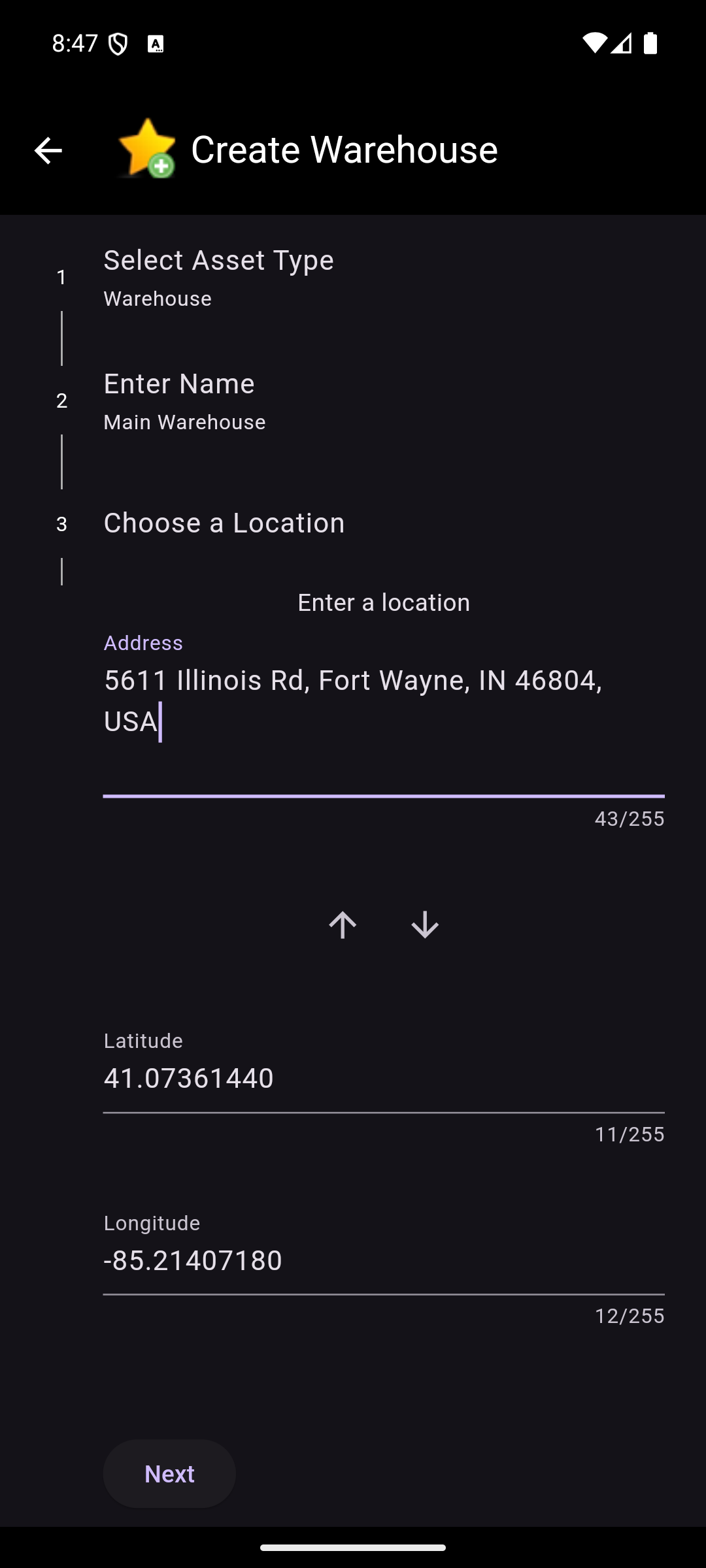This screenshot has height=1568, width=706.
Task: Continue with the Next button
Action: (x=169, y=1474)
